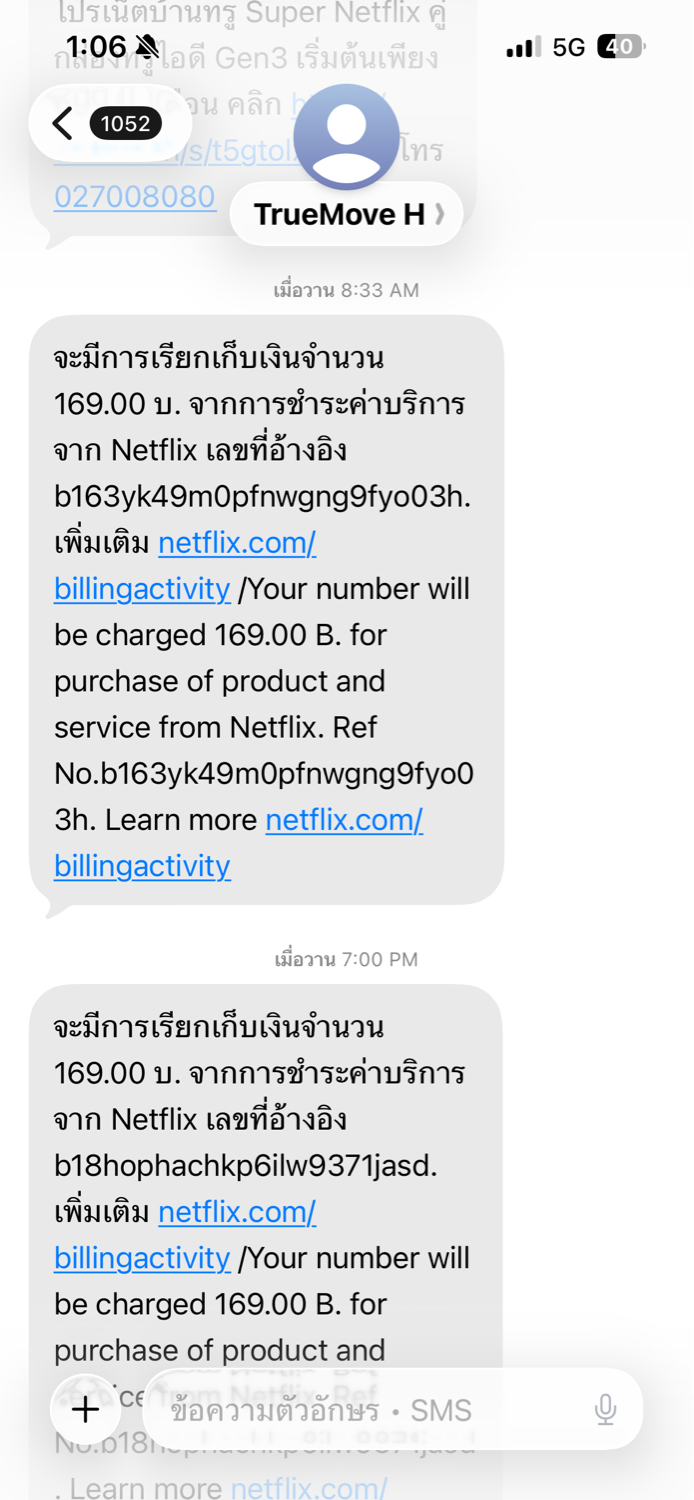Start dictation with the microphone icon

coord(605,1410)
